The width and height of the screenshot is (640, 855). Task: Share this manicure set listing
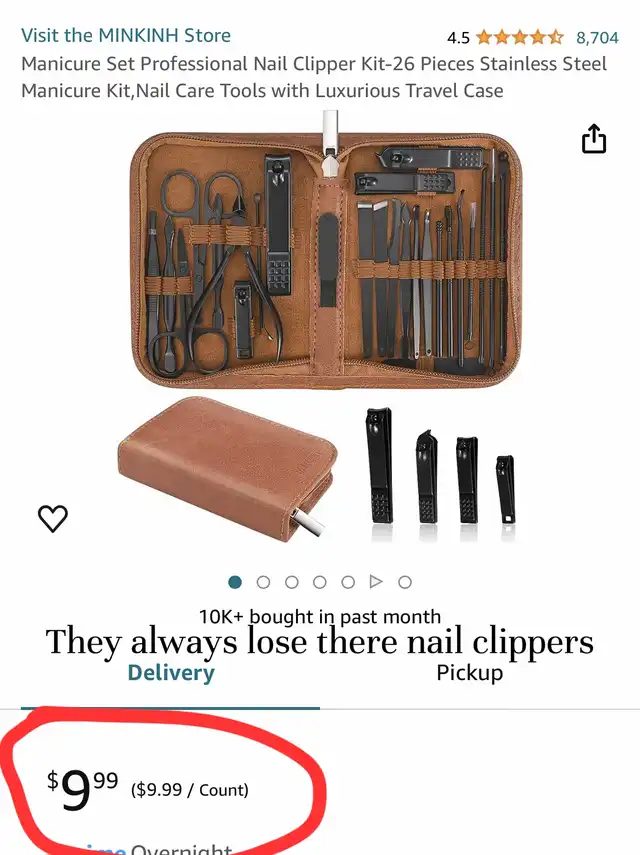click(594, 139)
